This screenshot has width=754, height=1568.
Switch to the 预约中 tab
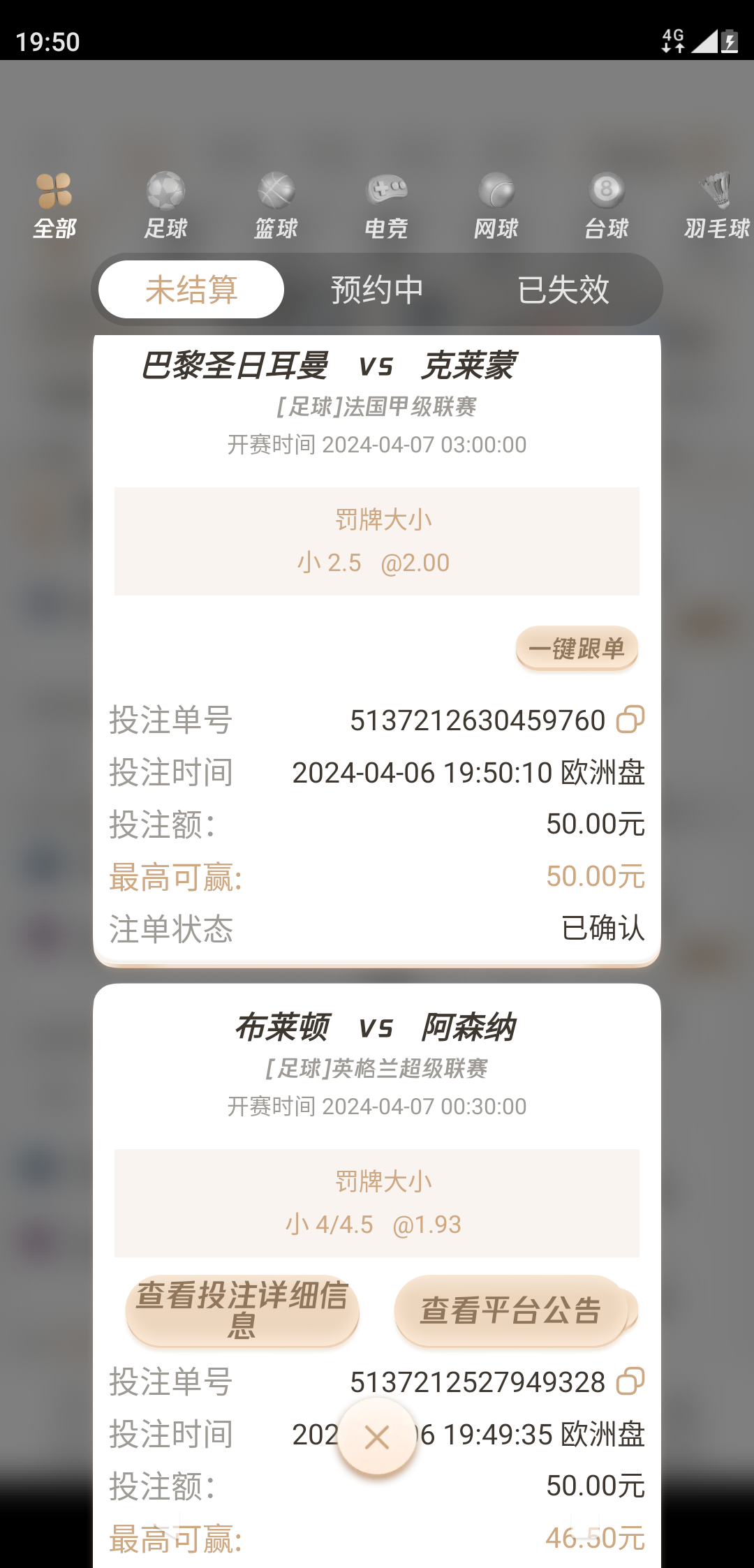377,290
